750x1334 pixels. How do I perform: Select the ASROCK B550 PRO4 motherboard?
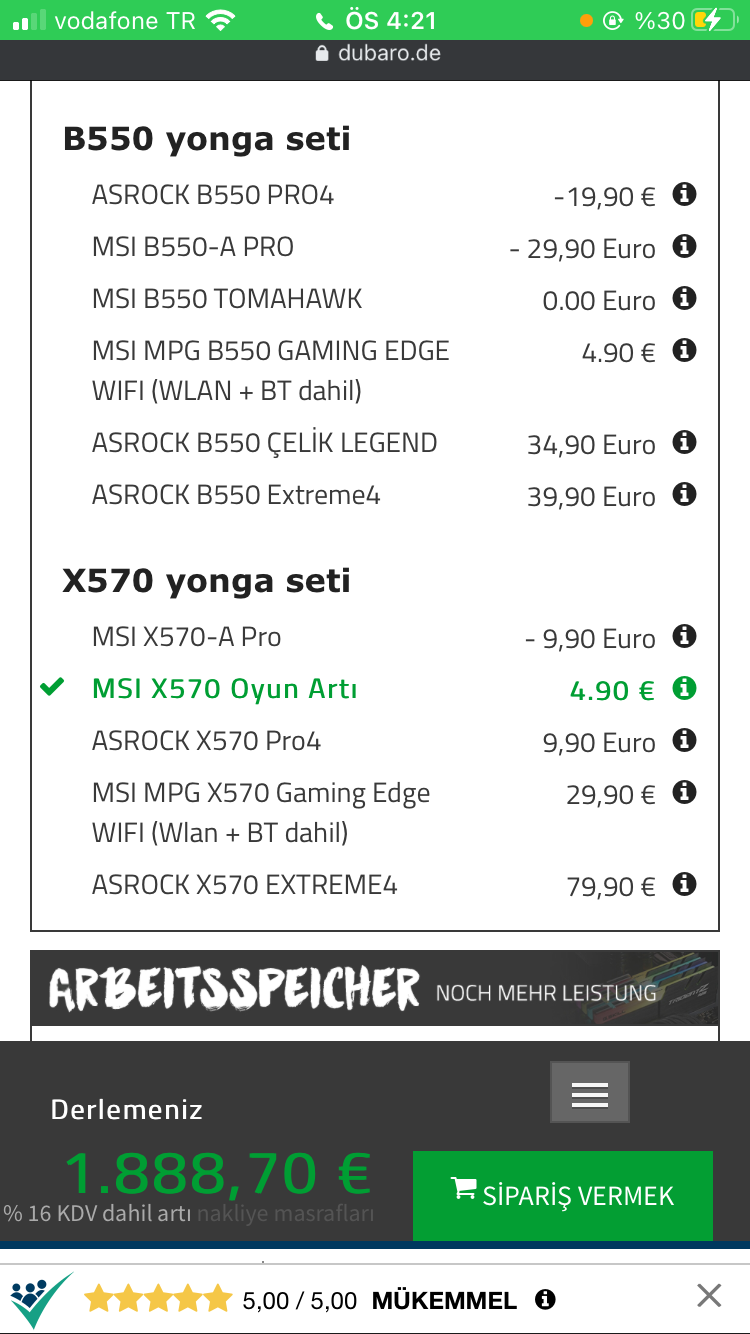(213, 195)
